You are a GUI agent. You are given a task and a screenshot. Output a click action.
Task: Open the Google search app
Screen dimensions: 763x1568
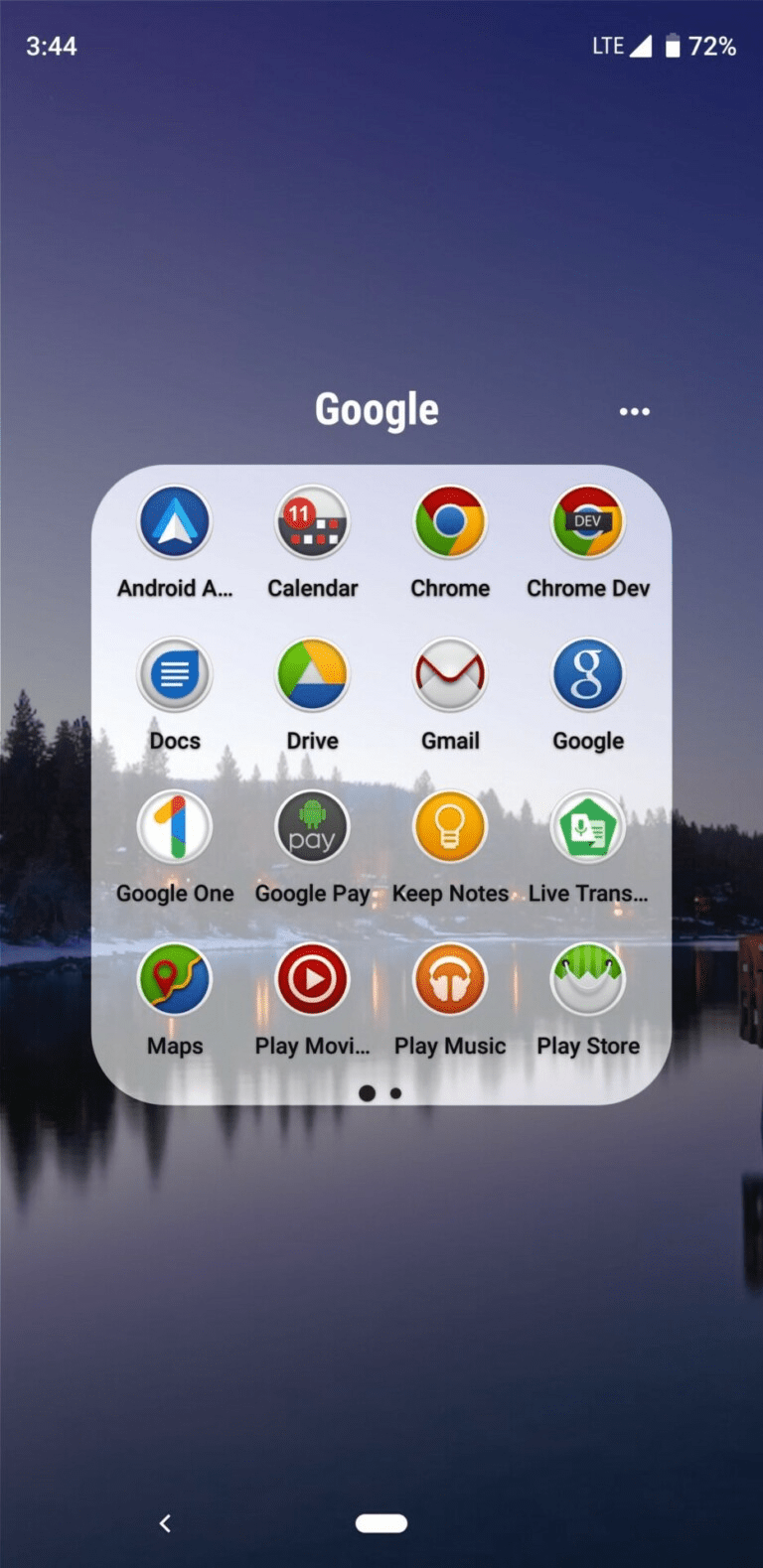[x=587, y=674]
